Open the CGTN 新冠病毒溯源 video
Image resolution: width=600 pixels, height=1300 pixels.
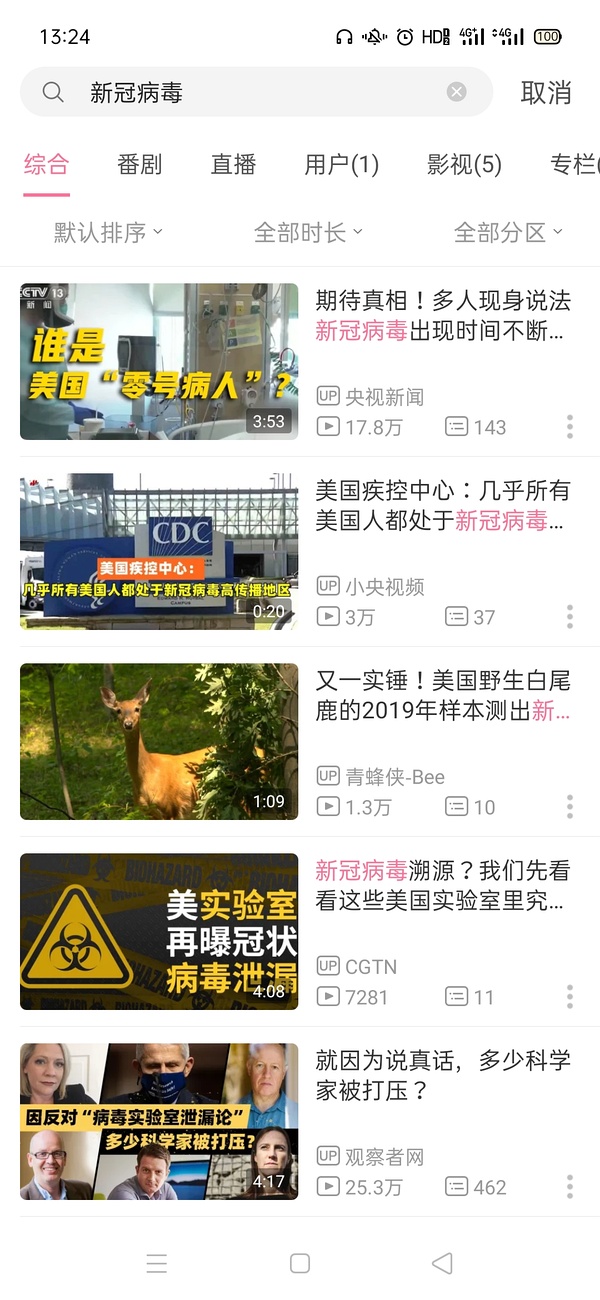pos(159,931)
